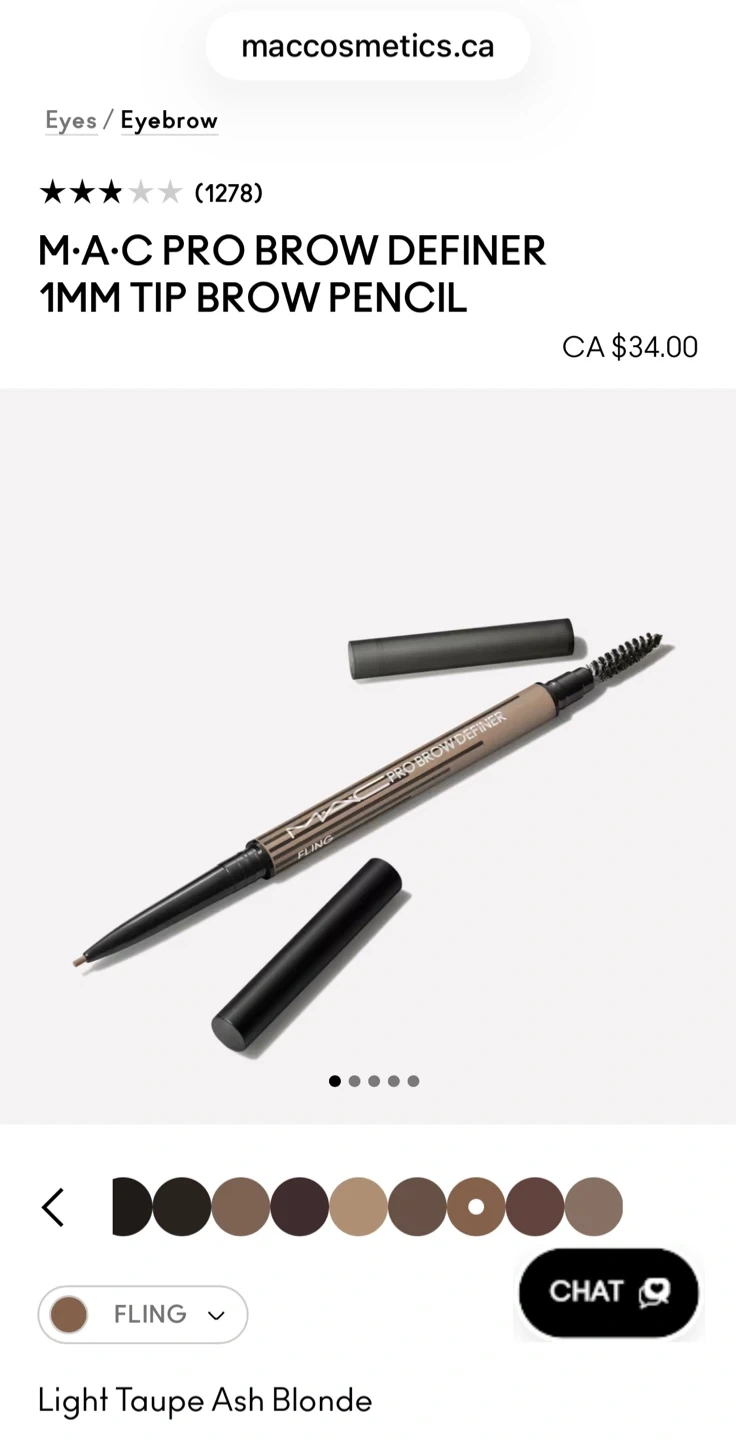Start a conversation with the CHAT button
The width and height of the screenshot is (736, 1440).
(608, 1292)
